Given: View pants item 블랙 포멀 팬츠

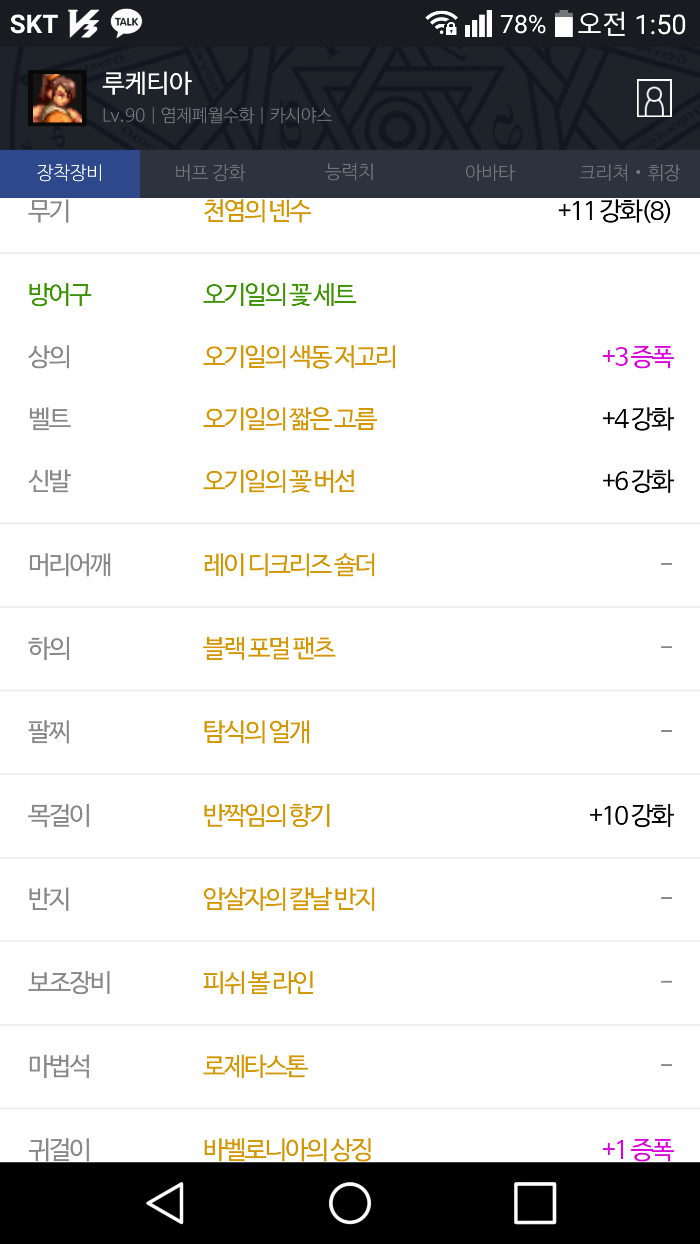Looking at the screenshot, I should pyautogui.click(x=269, y=648).
